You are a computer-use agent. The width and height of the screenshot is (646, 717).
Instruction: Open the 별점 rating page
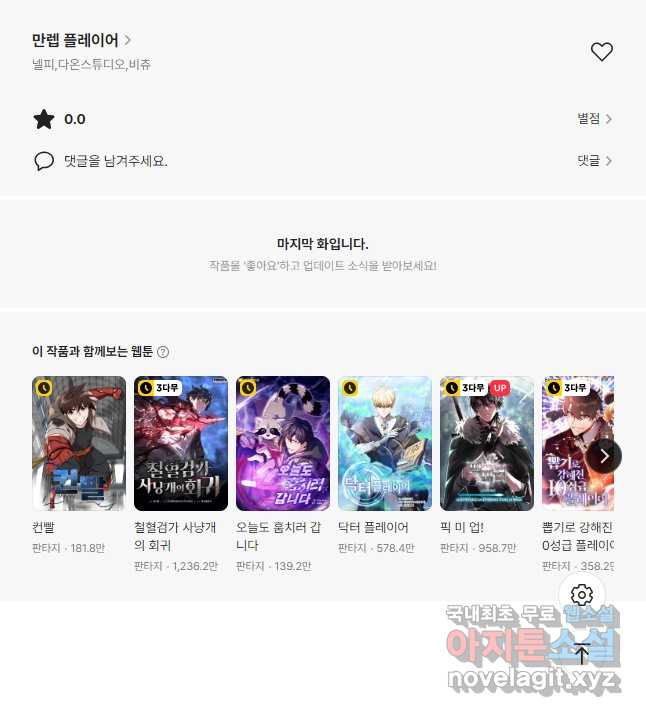(594, 119)
